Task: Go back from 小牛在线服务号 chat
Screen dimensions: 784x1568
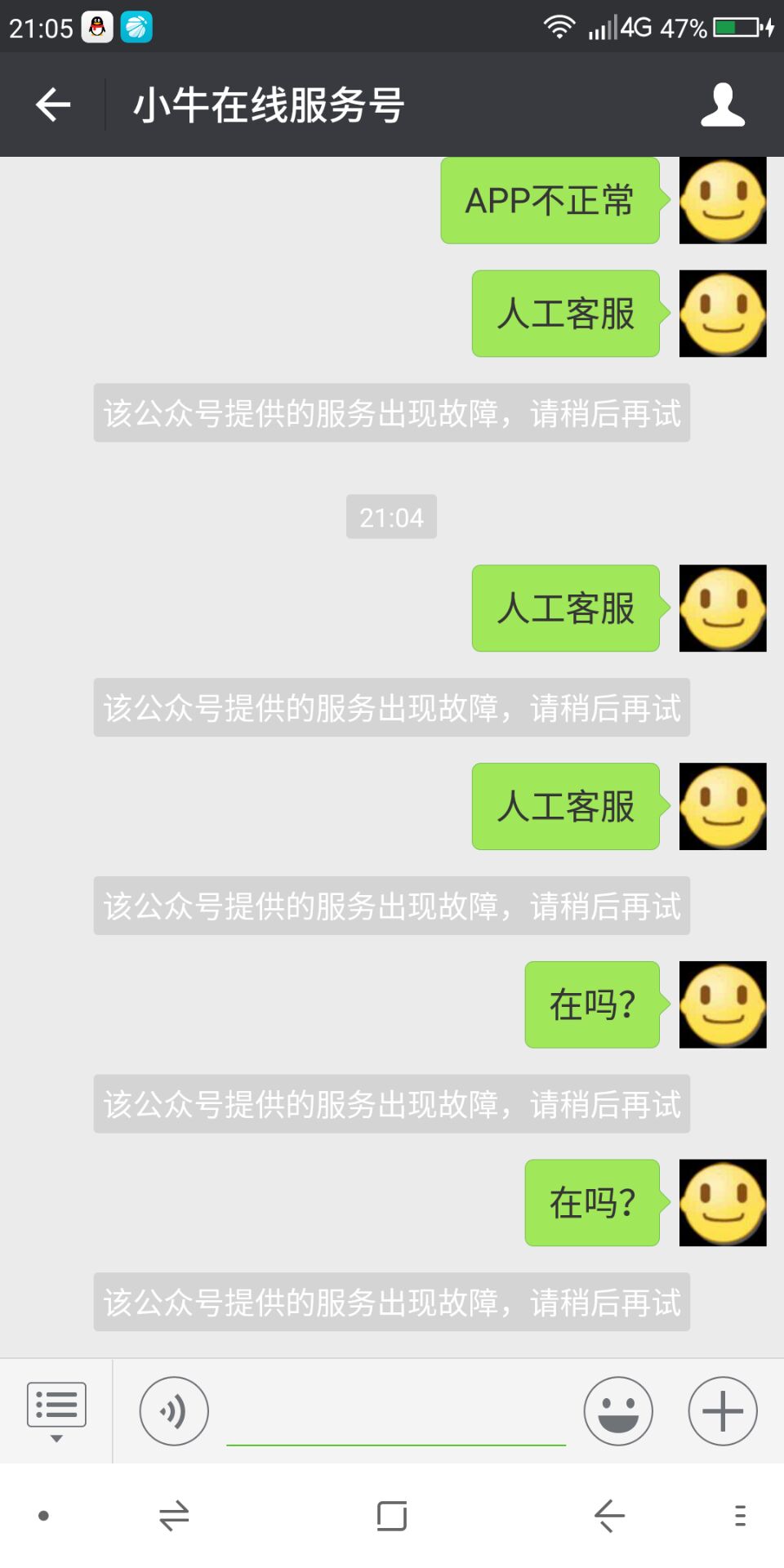Action: click(54, 105)
